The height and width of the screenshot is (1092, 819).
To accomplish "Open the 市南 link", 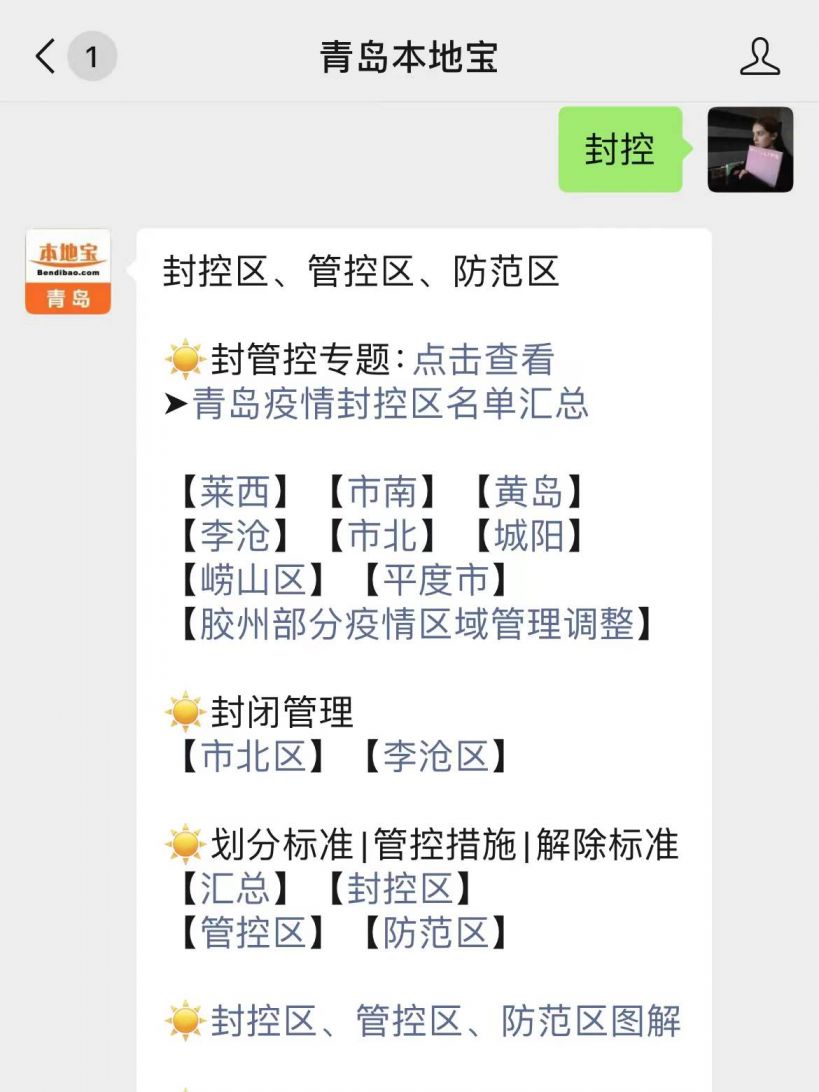I will (382, 492).
